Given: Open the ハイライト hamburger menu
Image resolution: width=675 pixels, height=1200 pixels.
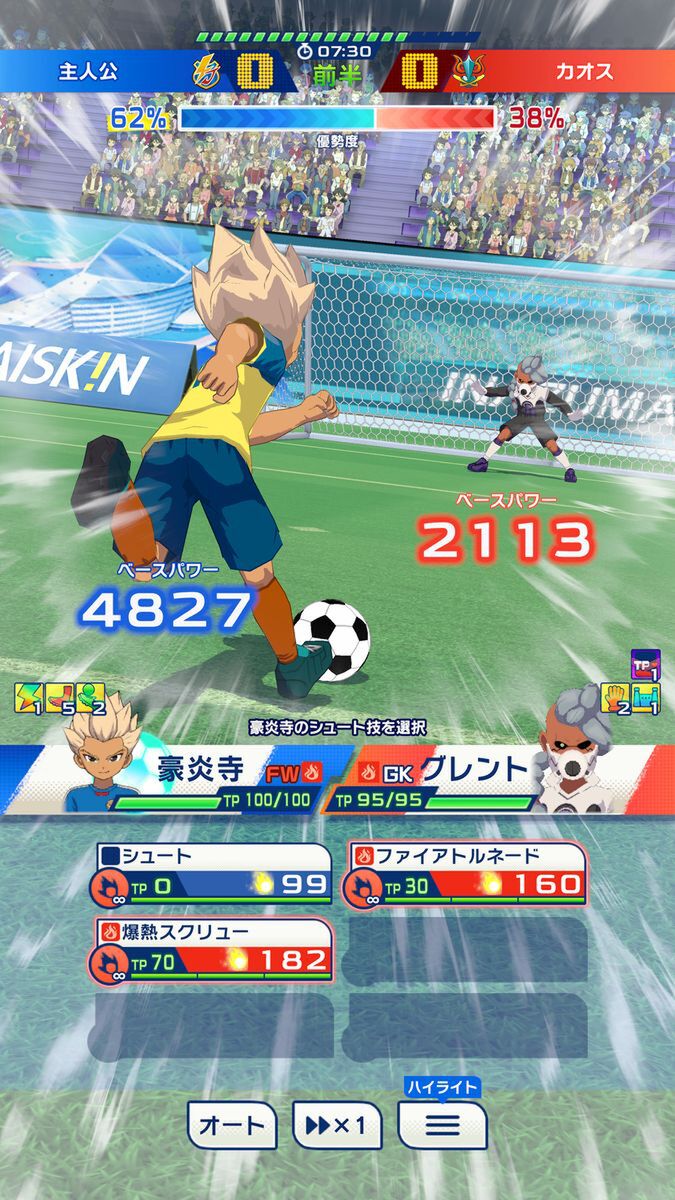Looking at the screenshot, I should click(442, 1123).
